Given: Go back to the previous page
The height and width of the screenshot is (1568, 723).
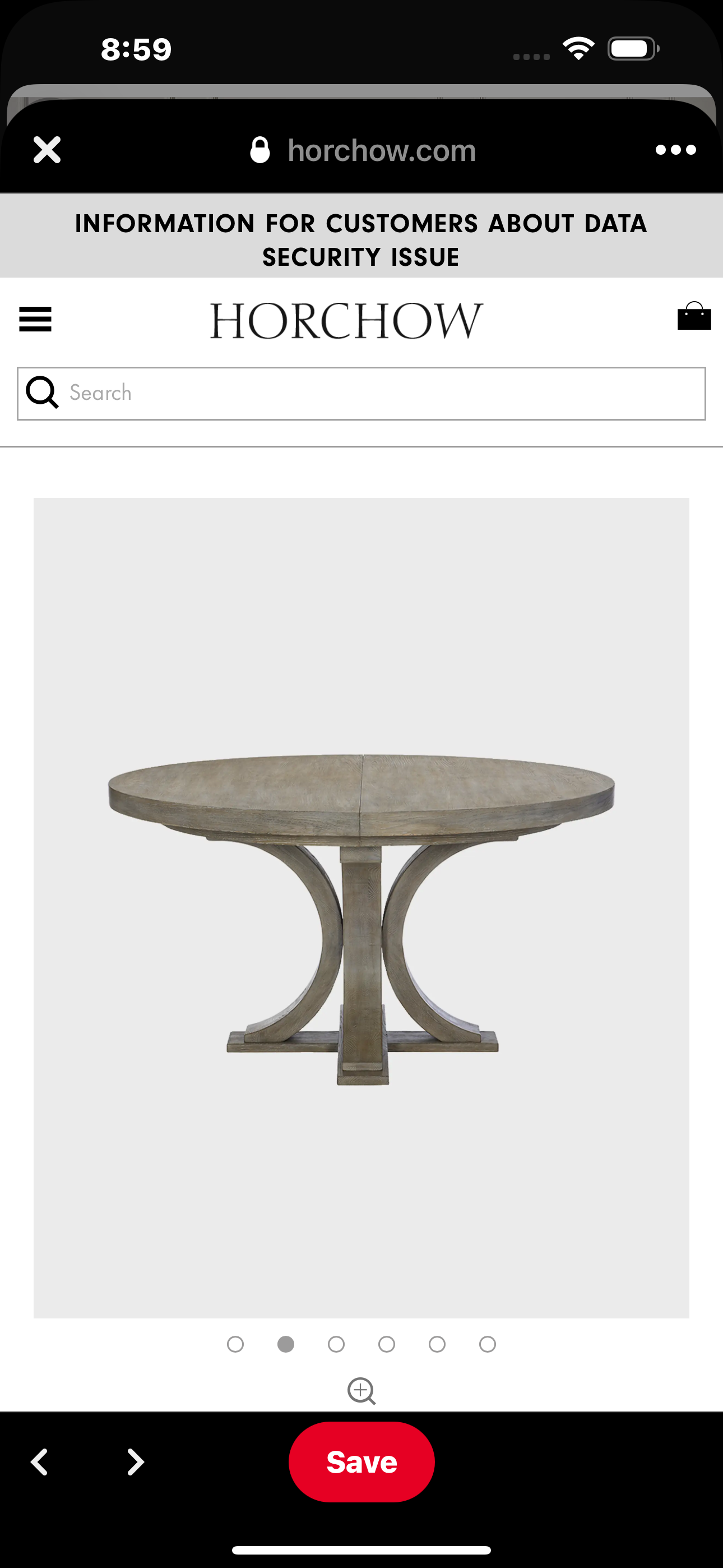Looking at the screenshot, I should 40,1461.
